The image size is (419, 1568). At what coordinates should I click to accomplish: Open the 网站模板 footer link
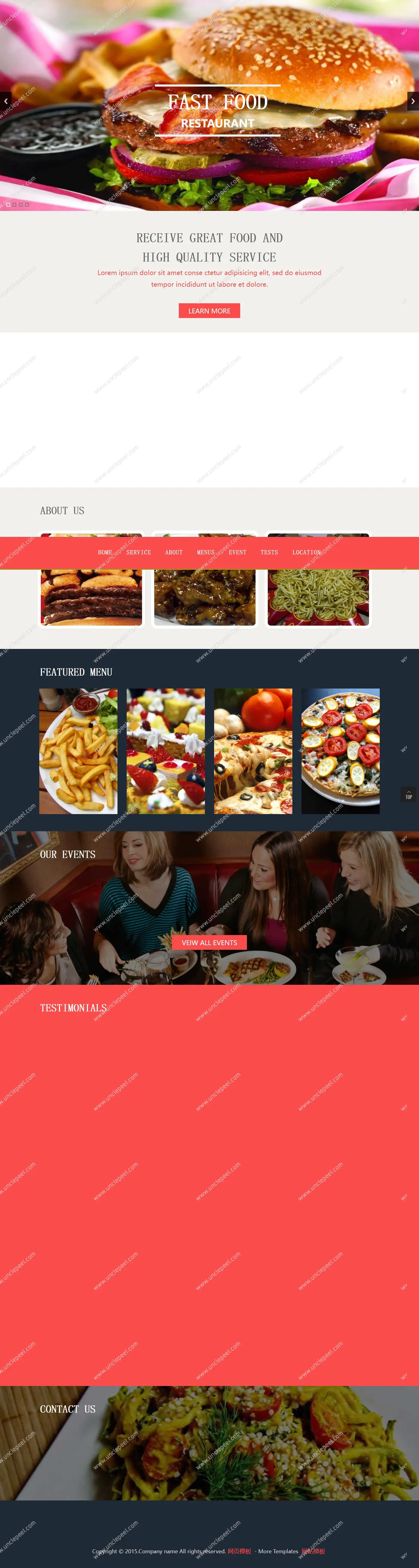tap(314, 1551)
